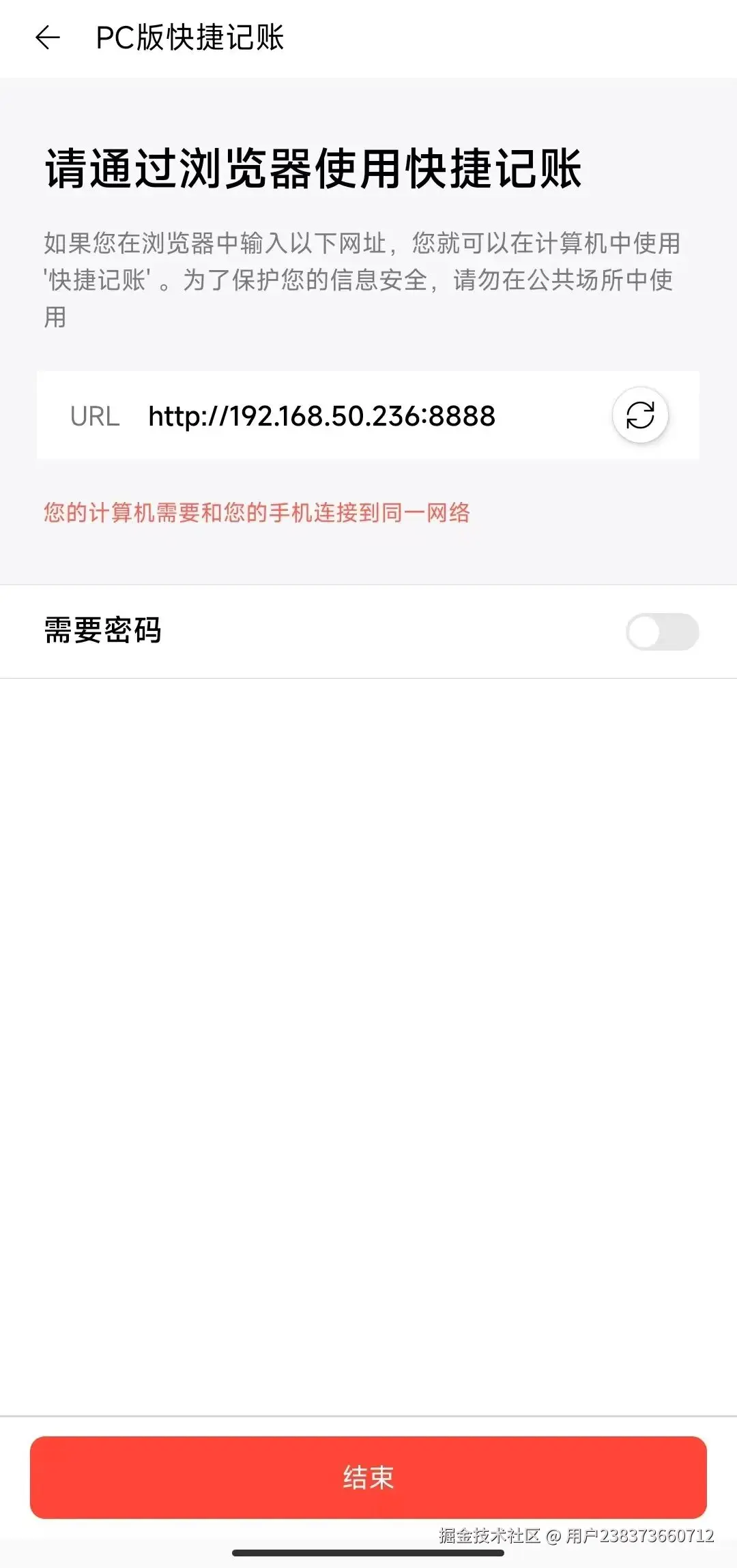The height and width of the screenshot is (1568, 737).
Task: Select the PC版快捷记账 title text
Action: 192,40
